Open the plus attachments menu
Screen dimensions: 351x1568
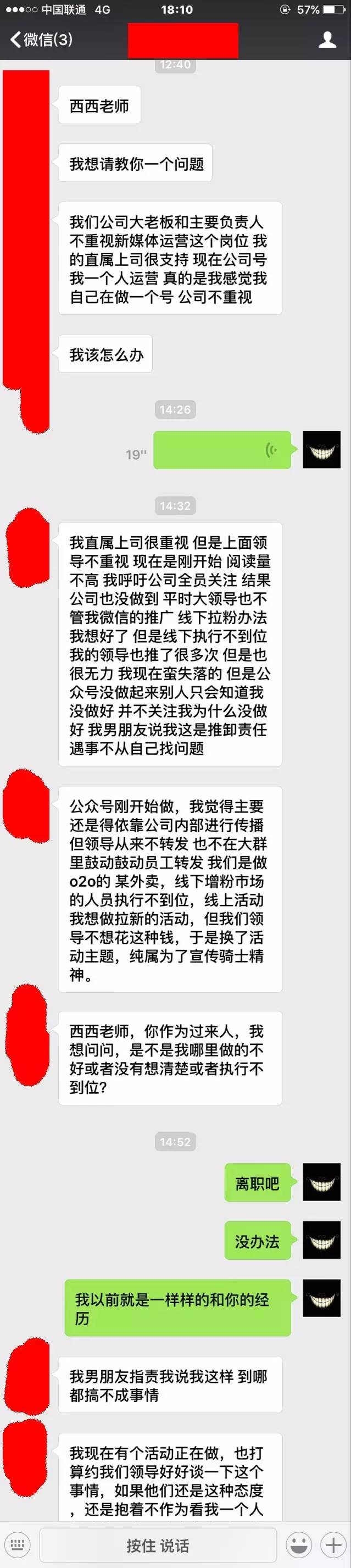click(333, 1544)
